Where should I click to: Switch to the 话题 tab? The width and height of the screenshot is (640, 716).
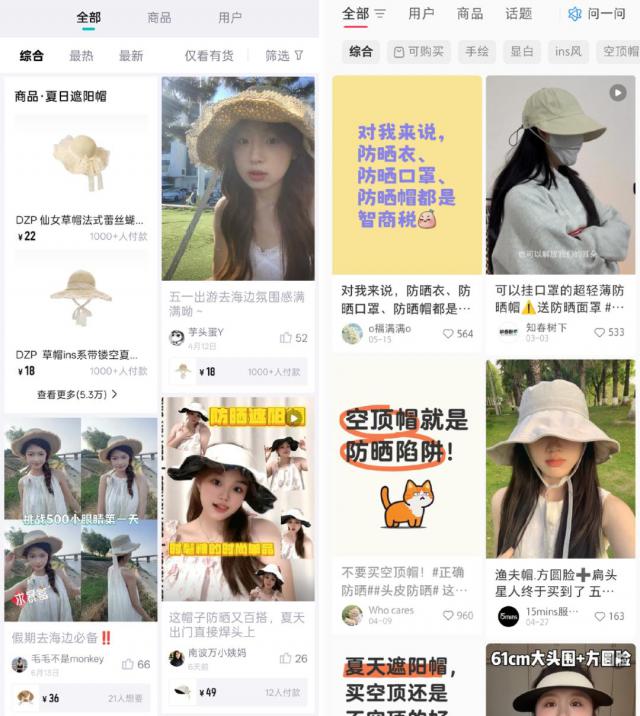click(519, 14)
